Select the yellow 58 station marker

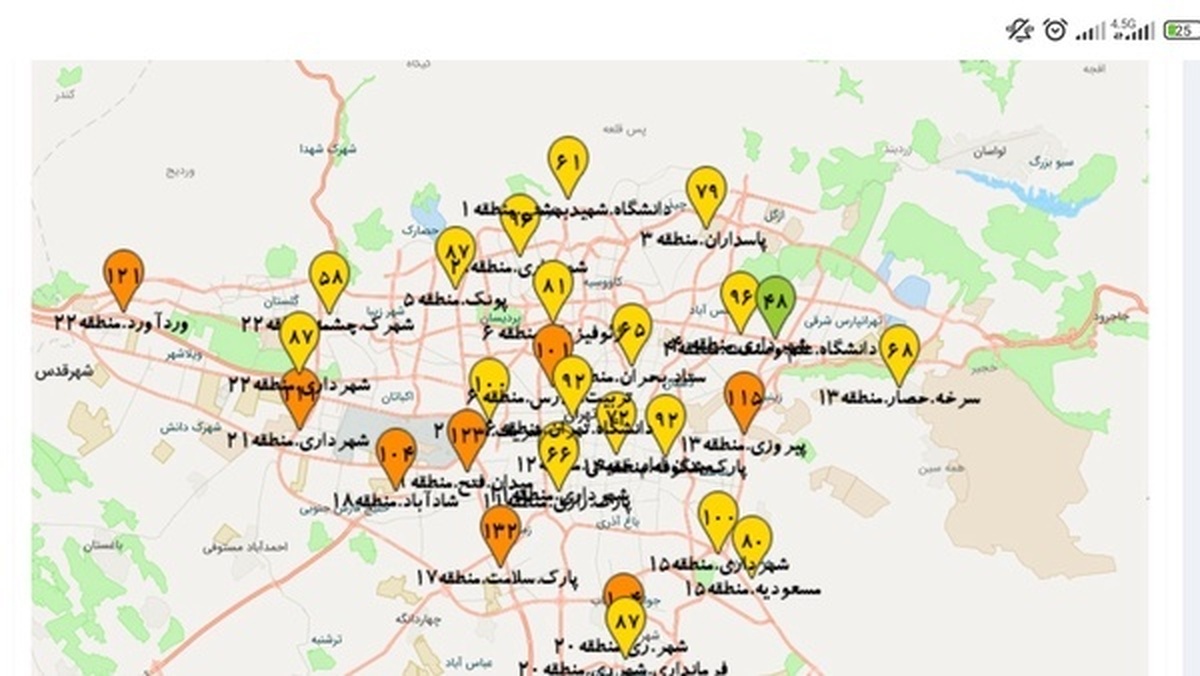[329, 275]
